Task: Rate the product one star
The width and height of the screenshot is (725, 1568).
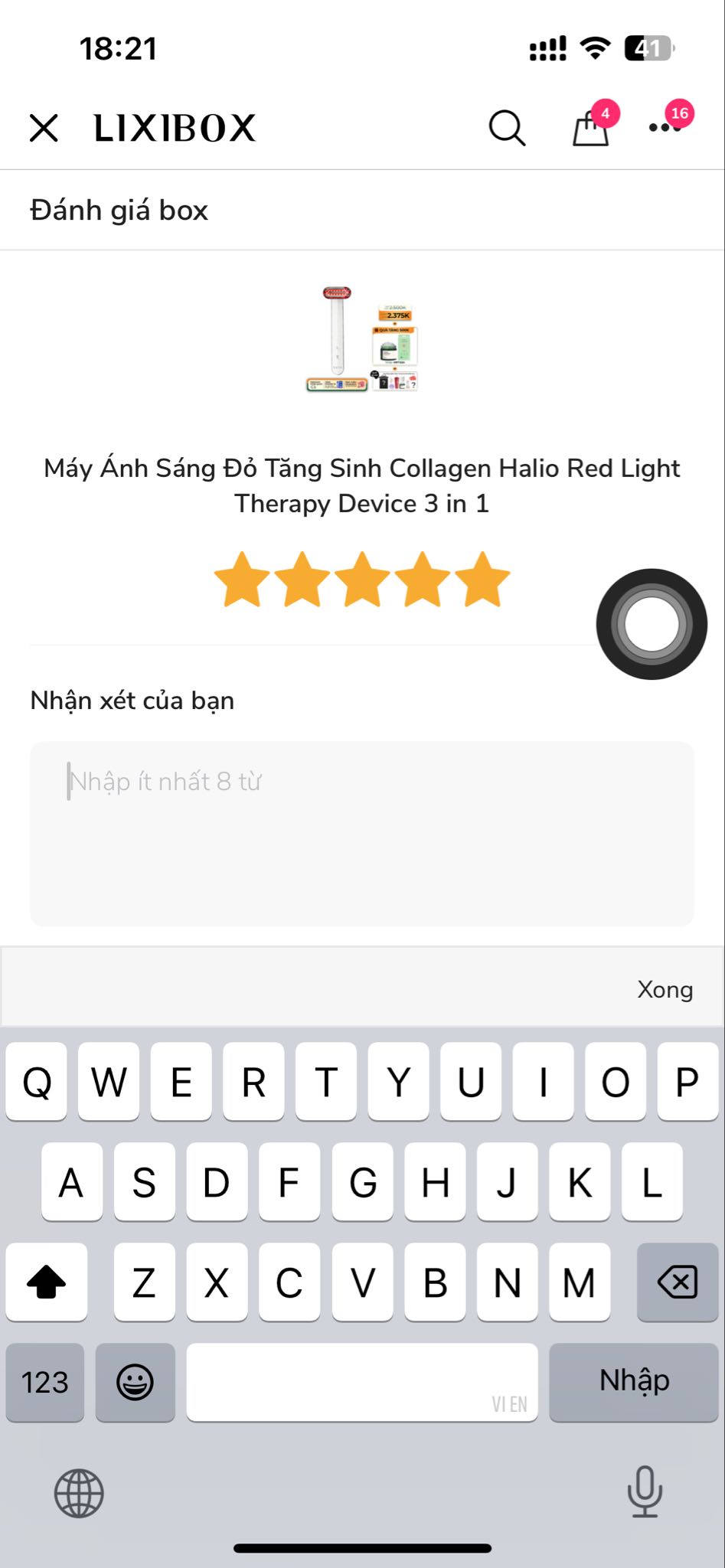Action: click(242, 580)
